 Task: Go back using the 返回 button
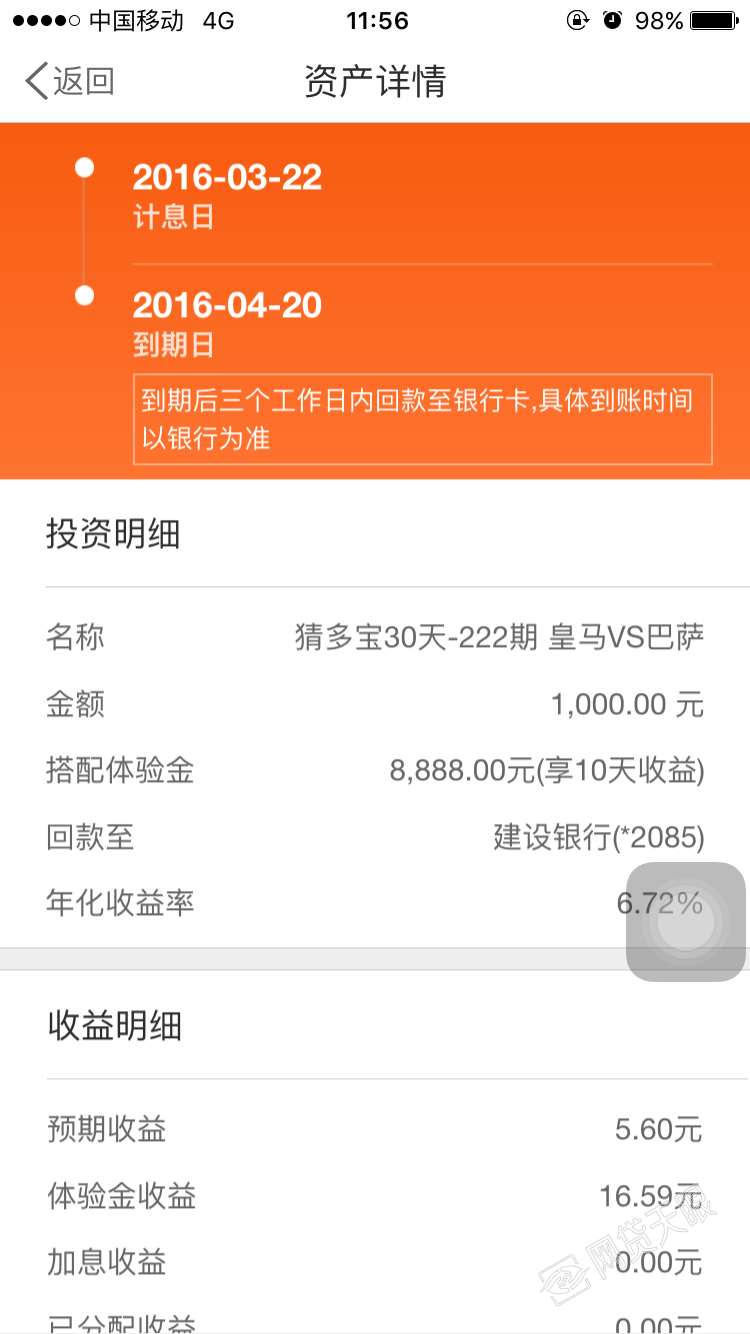click(x=70, y=81)
